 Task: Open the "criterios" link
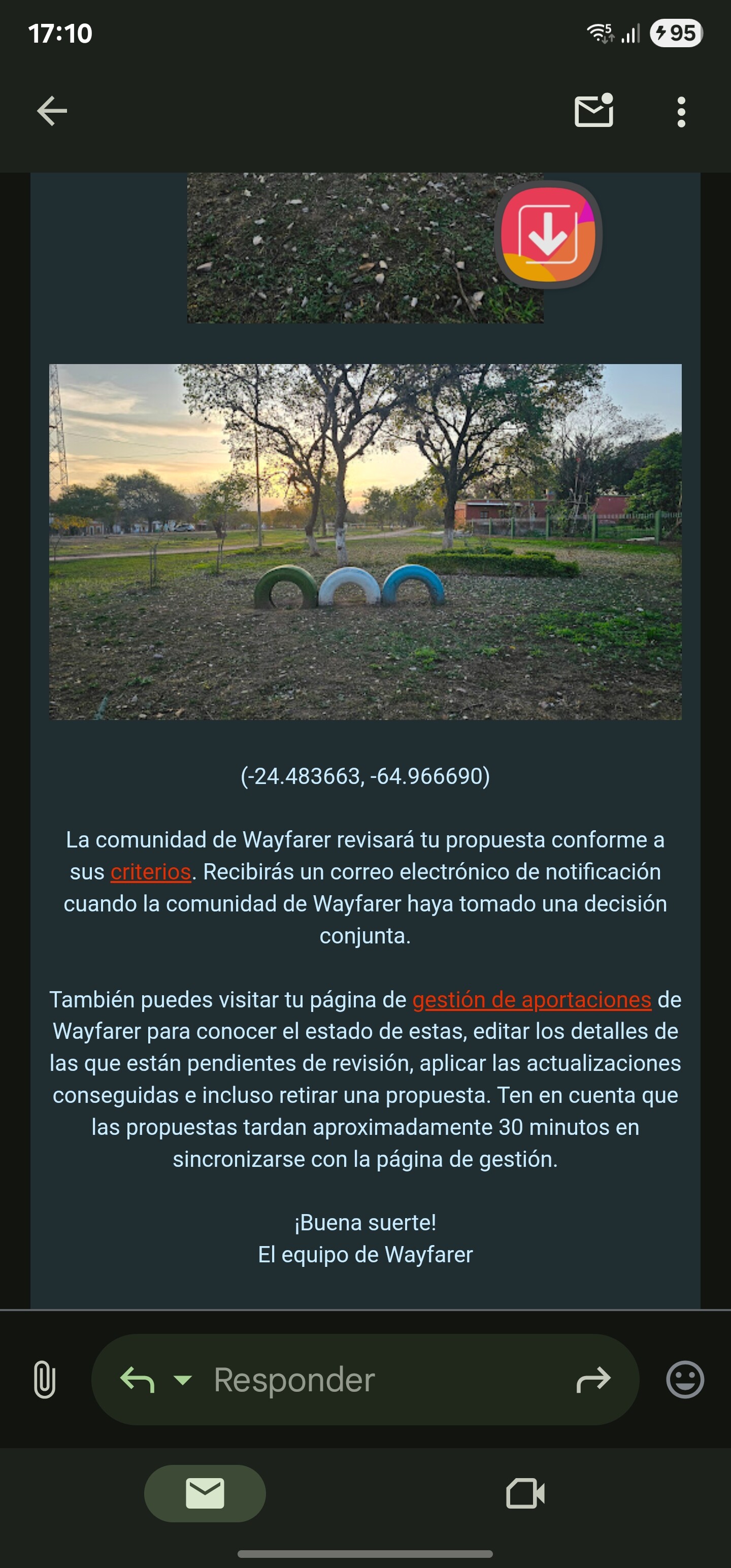(x=151, y=872)
